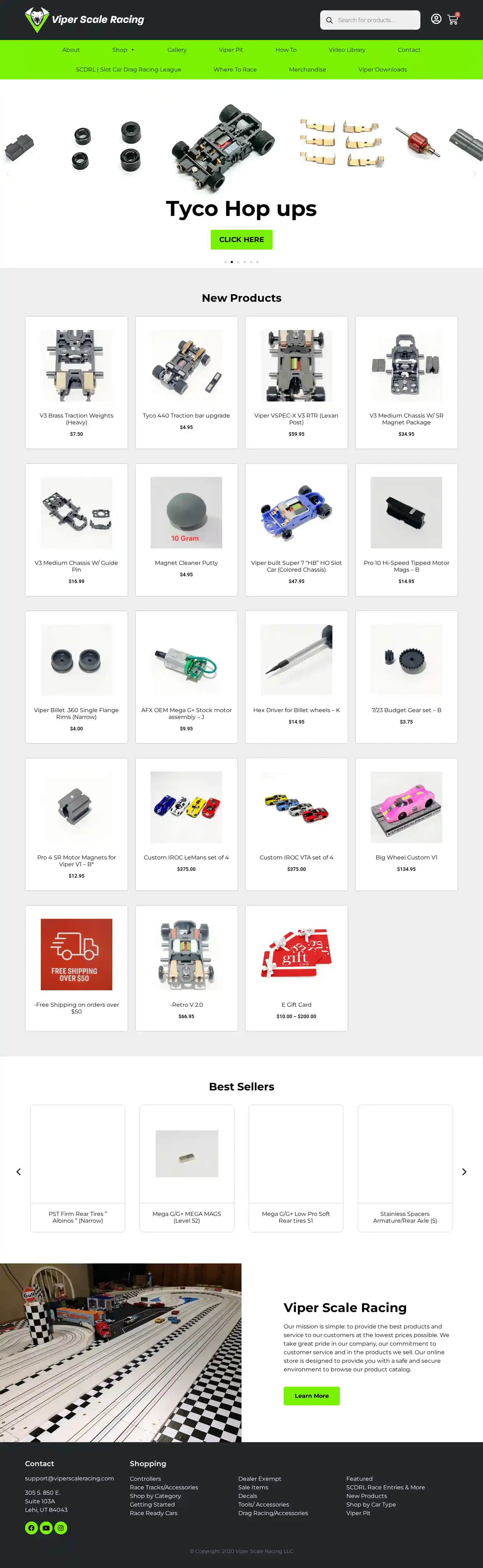Image resolution: width=483 pixels, height=1568 pixels.
Task: View Magnet Cleaner Putty product
Action: click(186, 562)
